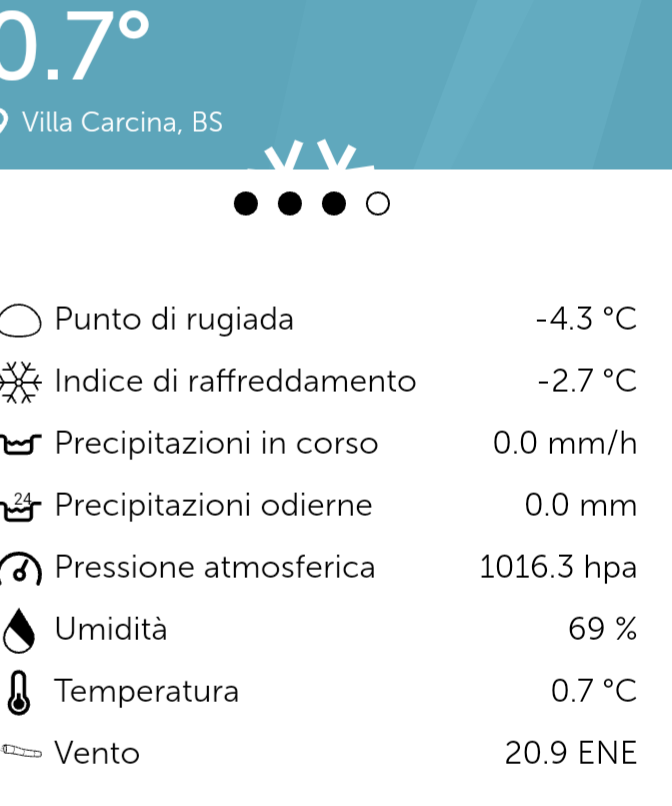The width and height of the screenshot is (672, 806).
Task: Tap the hollow page indicator dot
Action: (x=378, y=204)
